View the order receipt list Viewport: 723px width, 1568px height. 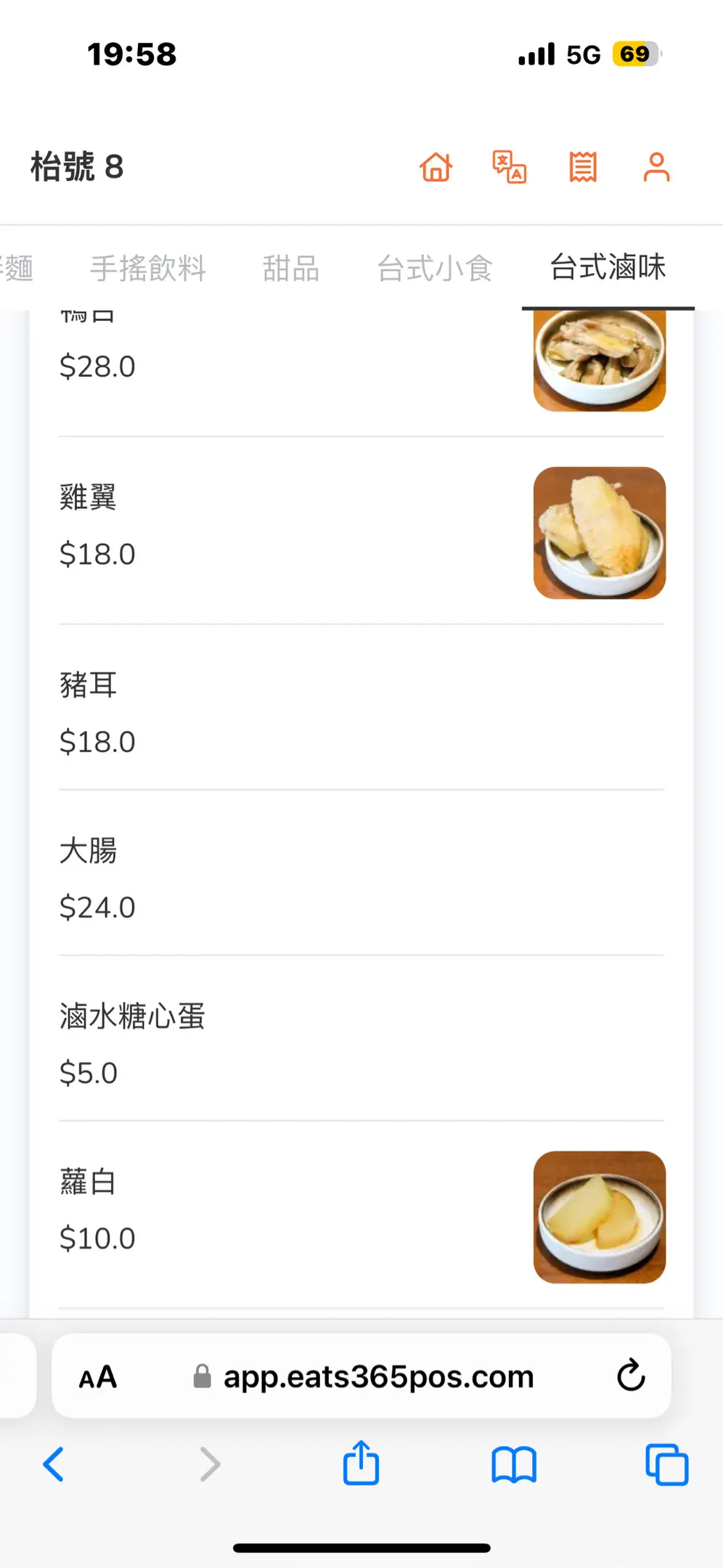(x=583, y=167)
